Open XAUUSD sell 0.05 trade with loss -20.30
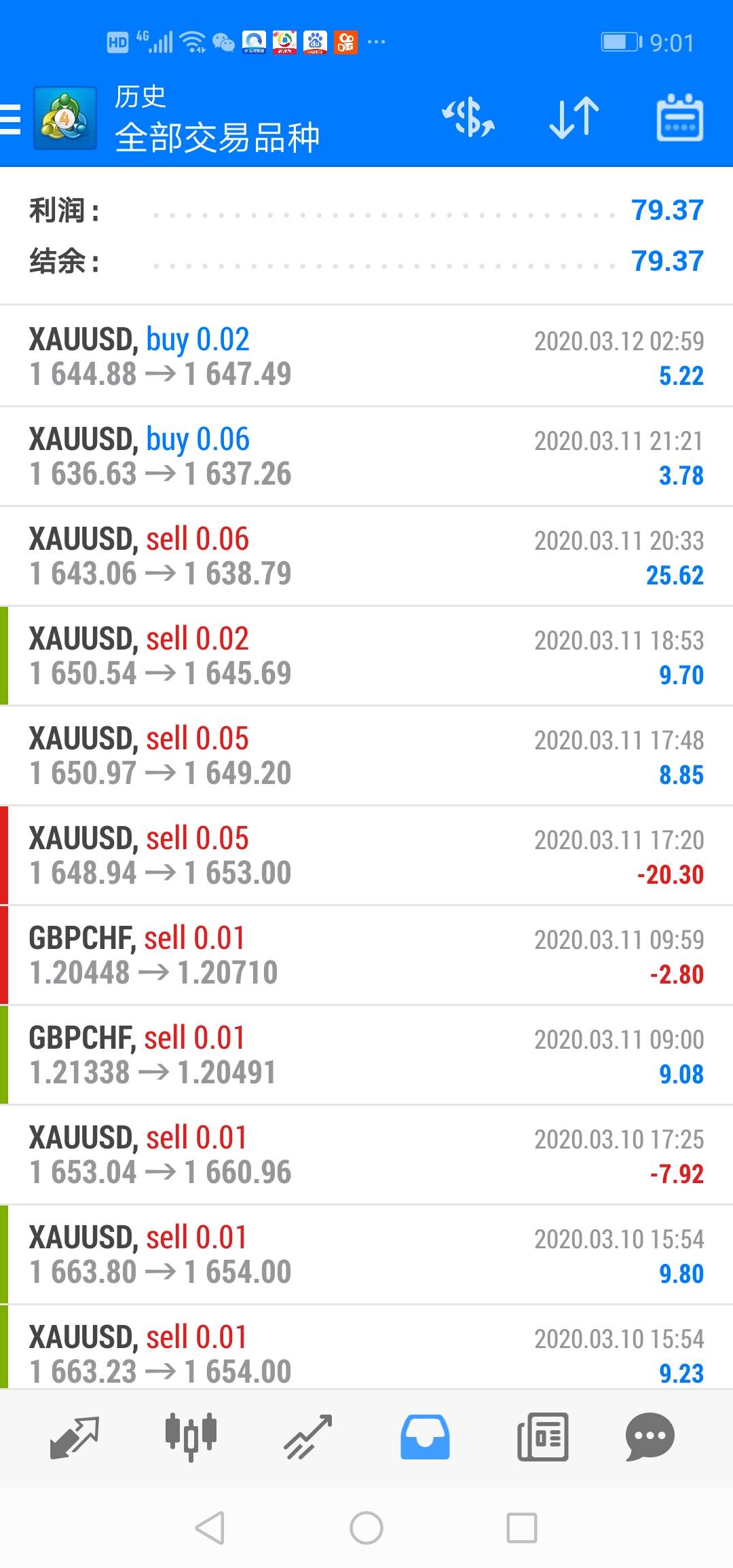Image resolution: width=733 pixels, height=1568 pixels. coord(366,855)
